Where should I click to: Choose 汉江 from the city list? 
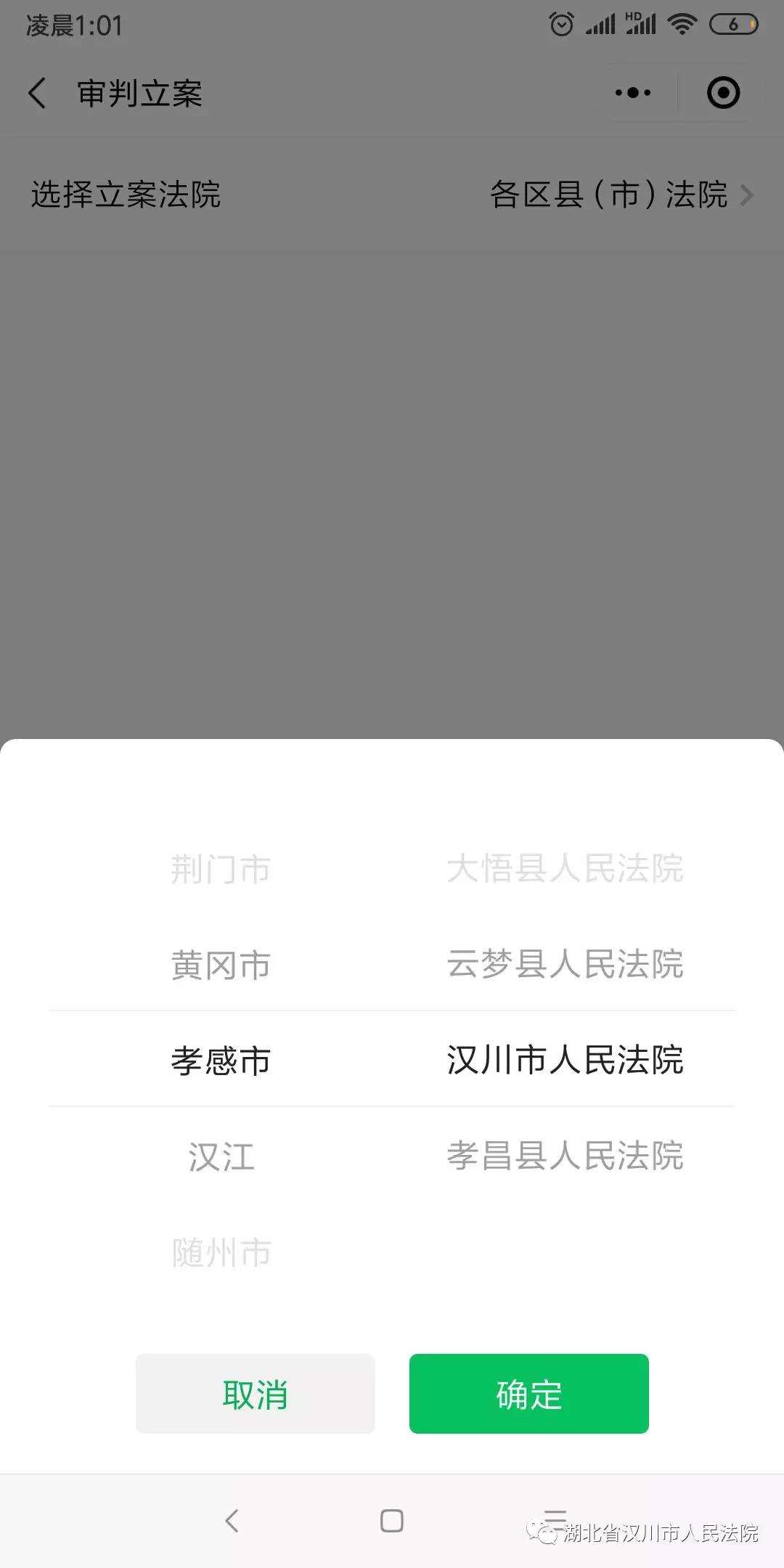[221, 1156]
